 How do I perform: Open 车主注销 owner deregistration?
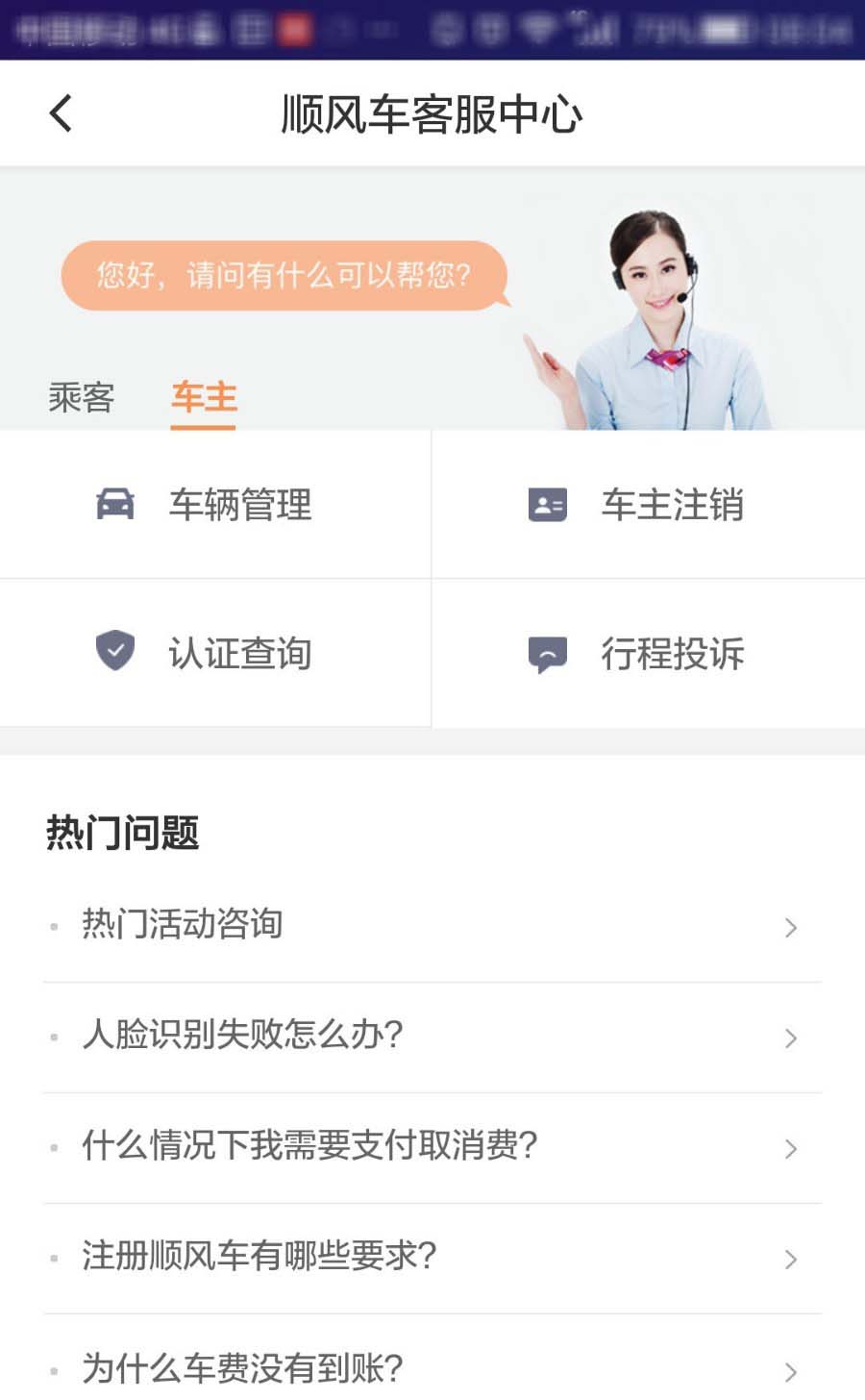(648, 505)
